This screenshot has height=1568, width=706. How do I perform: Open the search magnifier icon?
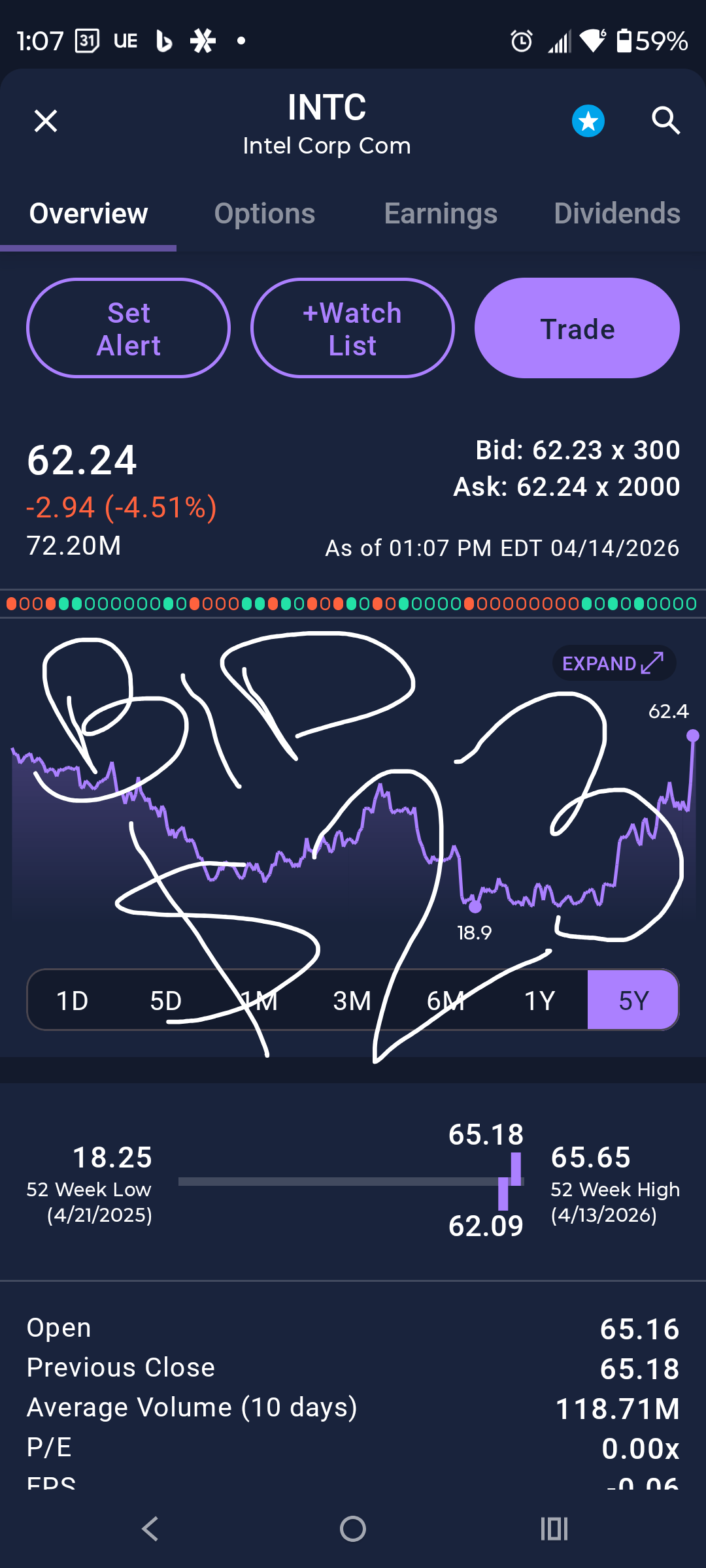(665, 121)
